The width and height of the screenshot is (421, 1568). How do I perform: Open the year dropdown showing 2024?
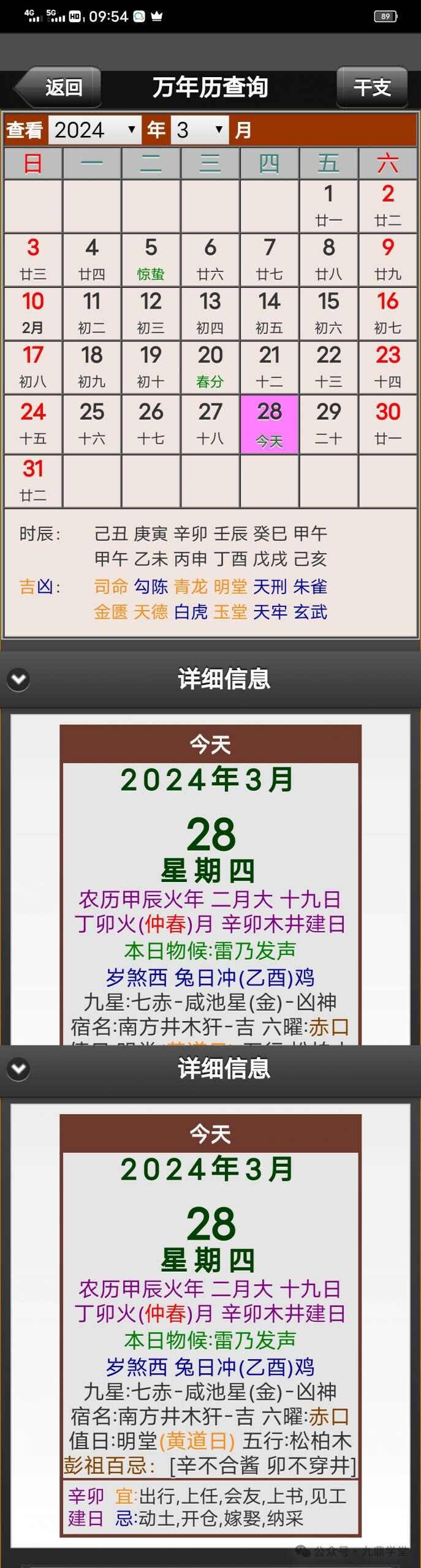click(94, 130)
